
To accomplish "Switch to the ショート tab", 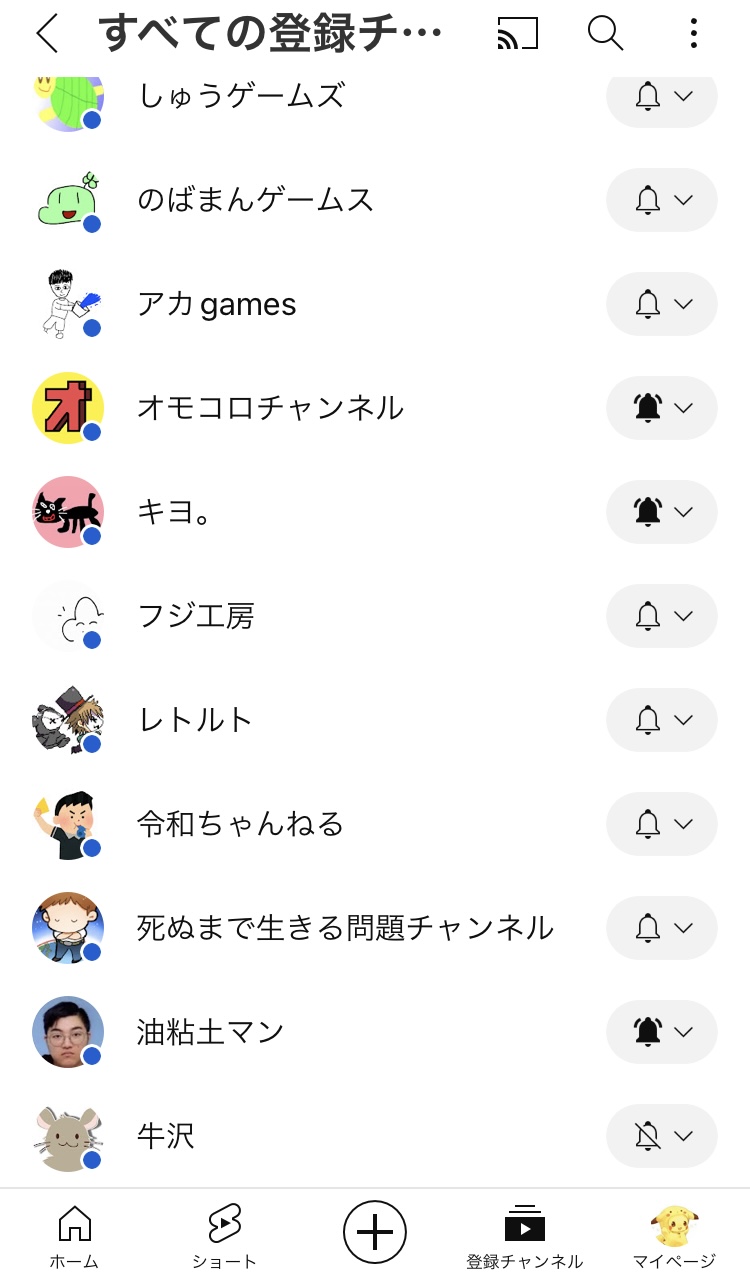I will (224, 1235).
